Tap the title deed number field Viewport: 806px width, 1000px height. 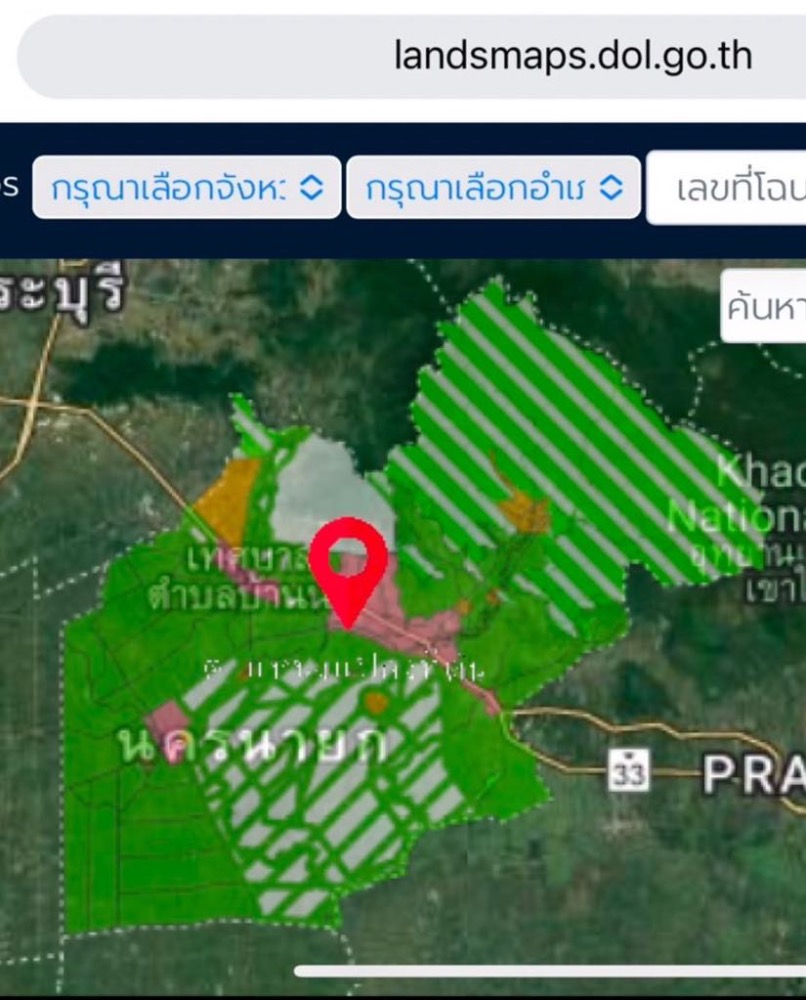[728, 187]
